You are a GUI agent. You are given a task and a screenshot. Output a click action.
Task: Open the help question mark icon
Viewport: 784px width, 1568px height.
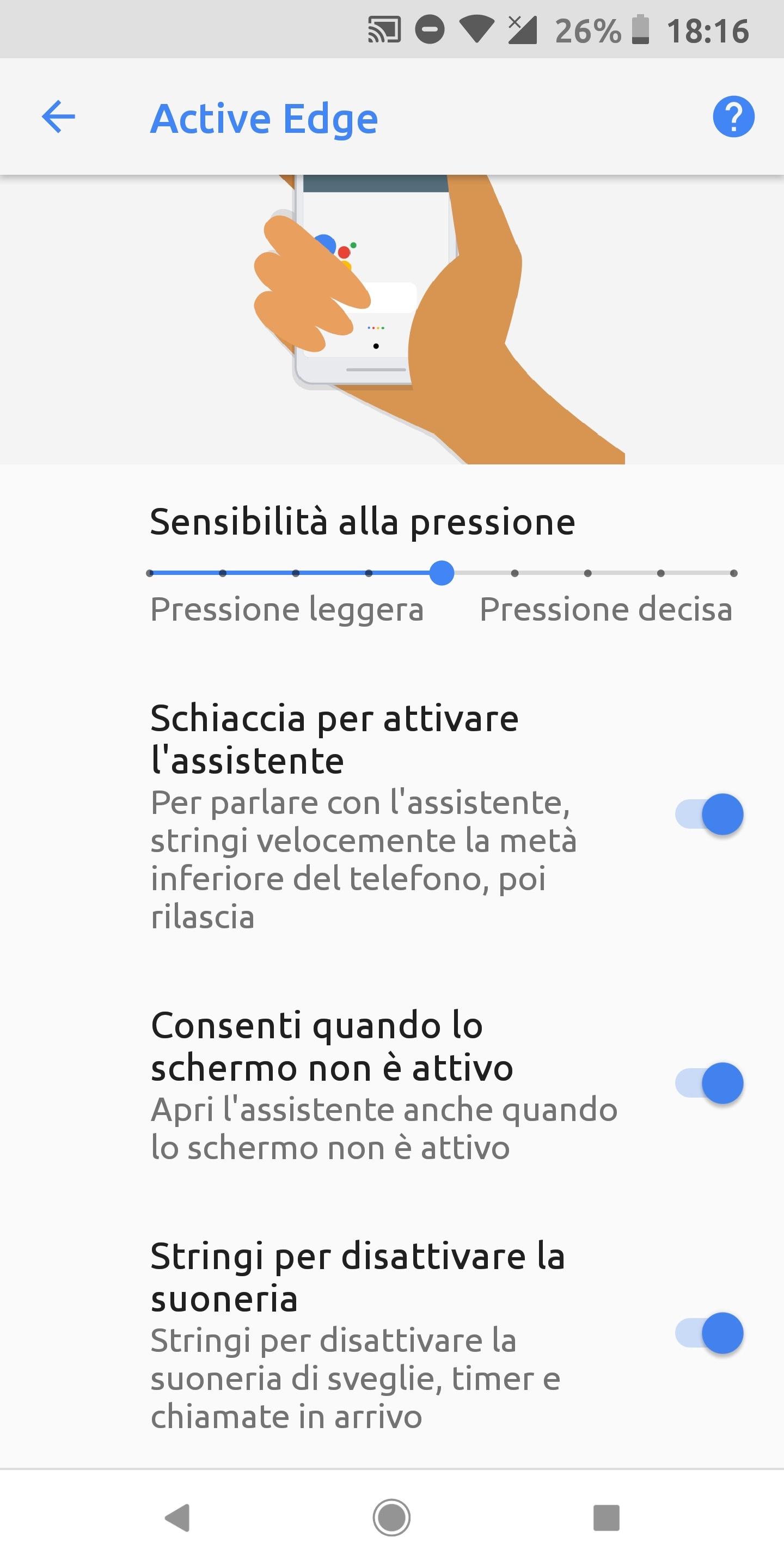click(x=733, y=117)
